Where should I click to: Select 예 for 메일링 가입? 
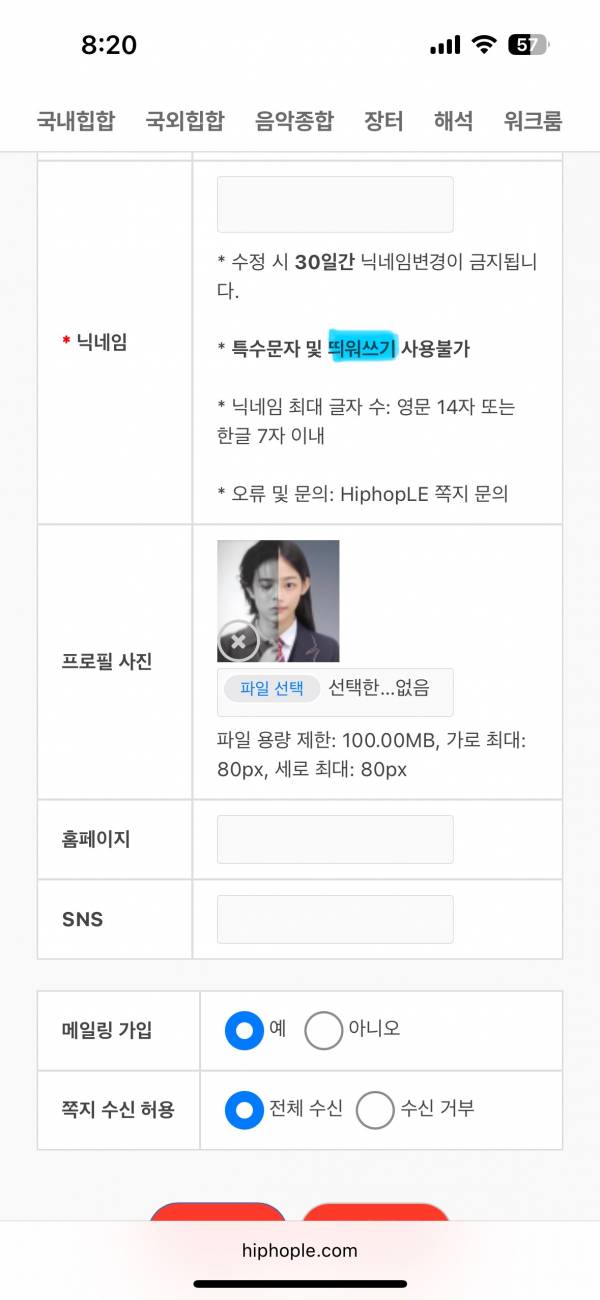[x=244, y=1030]
